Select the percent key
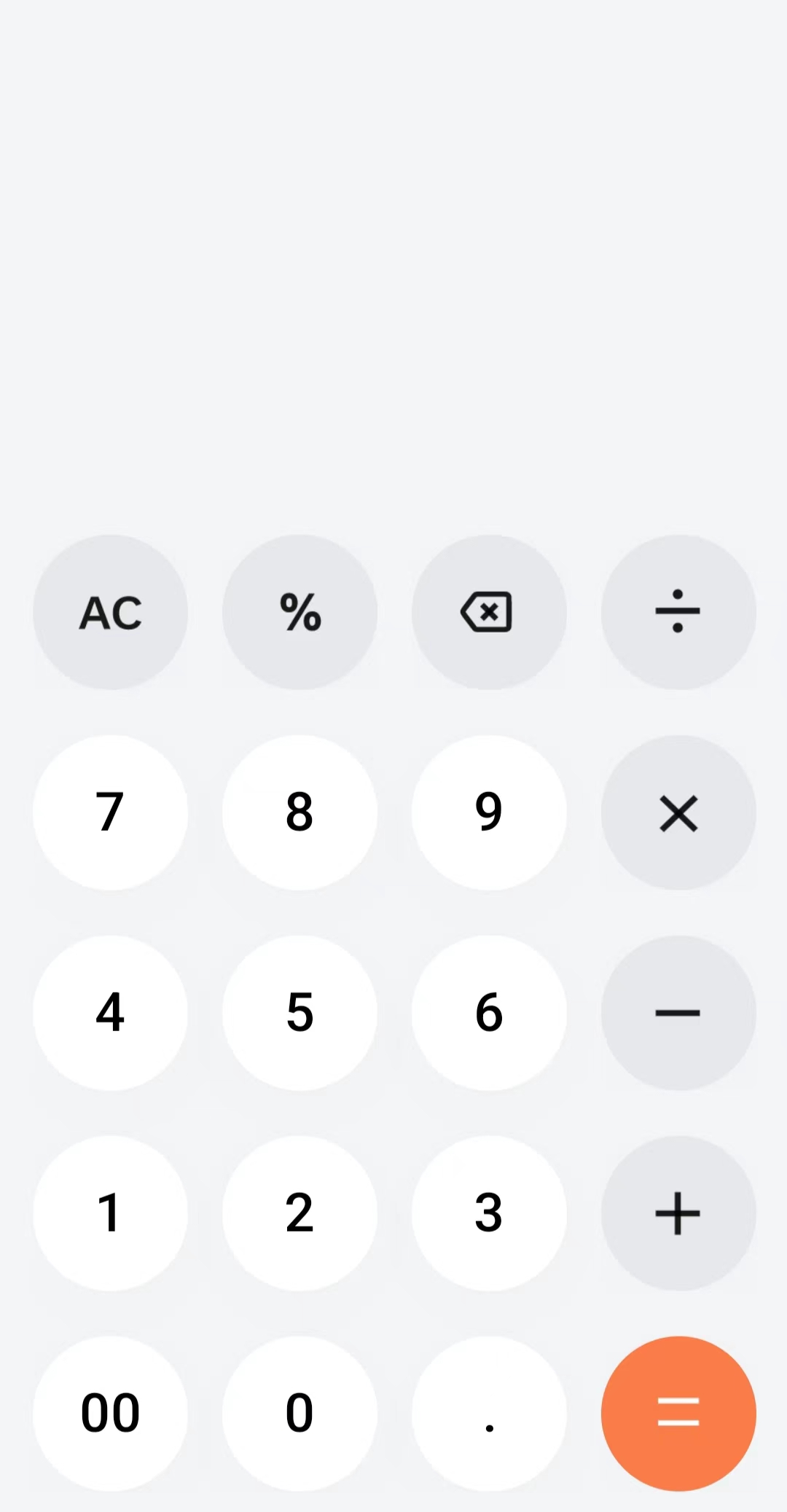Viewport: 787px width, 1512px height. (299, 612)
